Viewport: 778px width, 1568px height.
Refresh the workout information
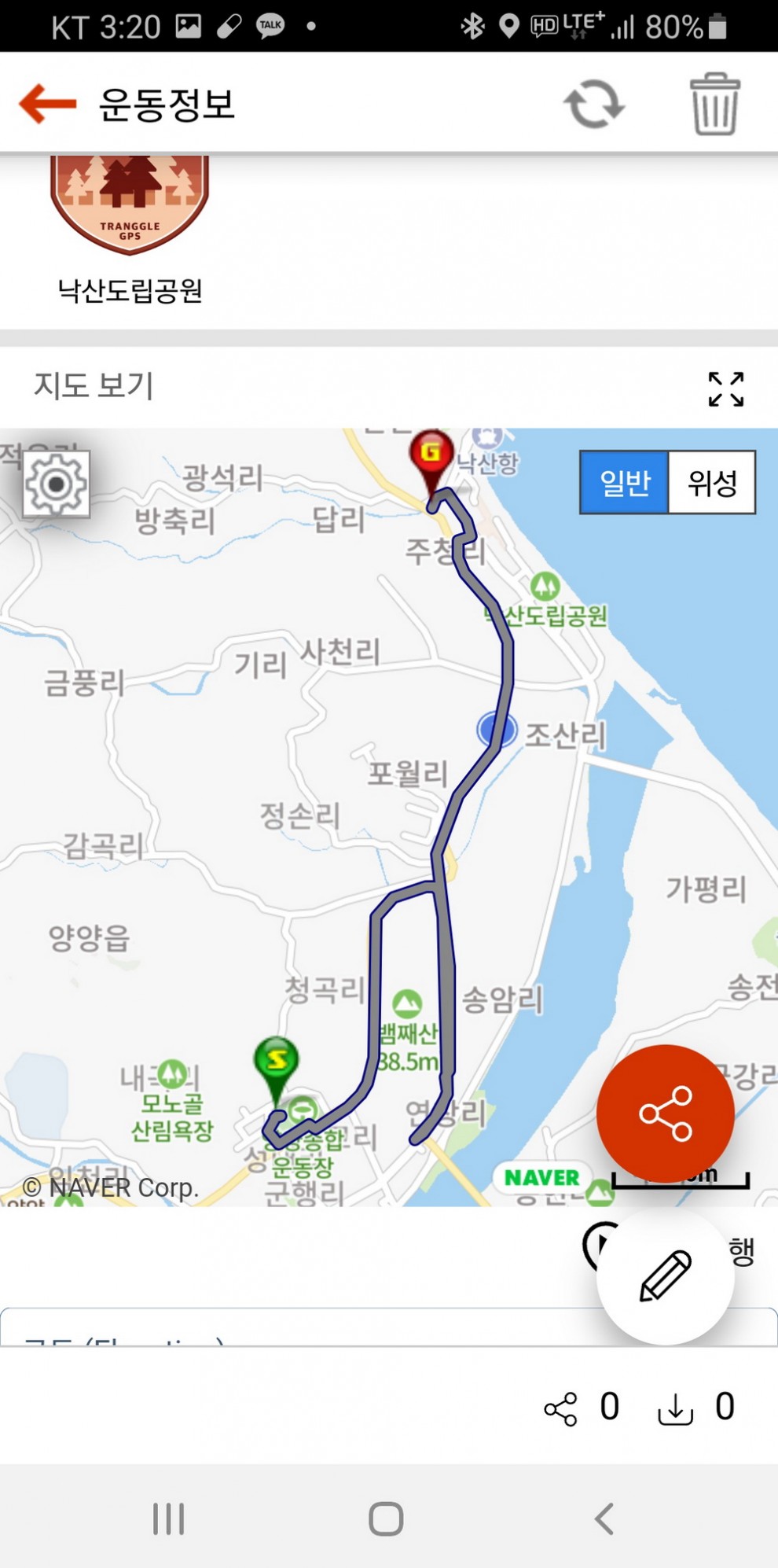point(594,104)
